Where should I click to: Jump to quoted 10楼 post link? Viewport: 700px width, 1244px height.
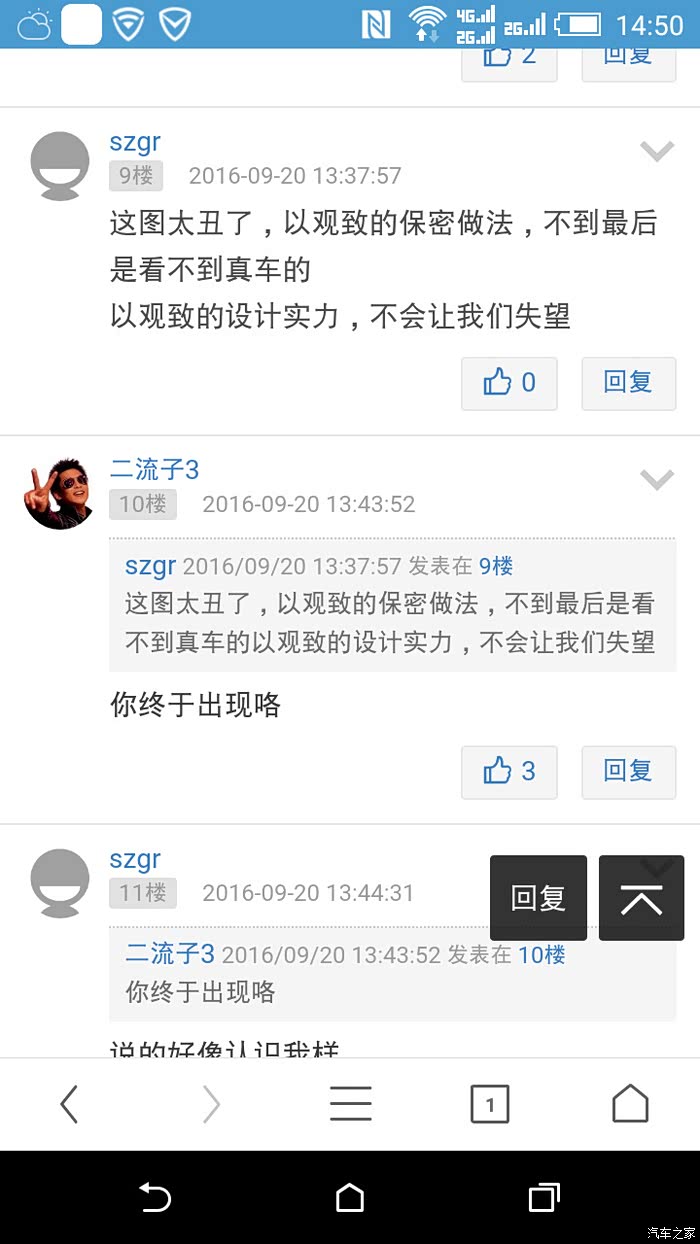click(x=541, y=954)
